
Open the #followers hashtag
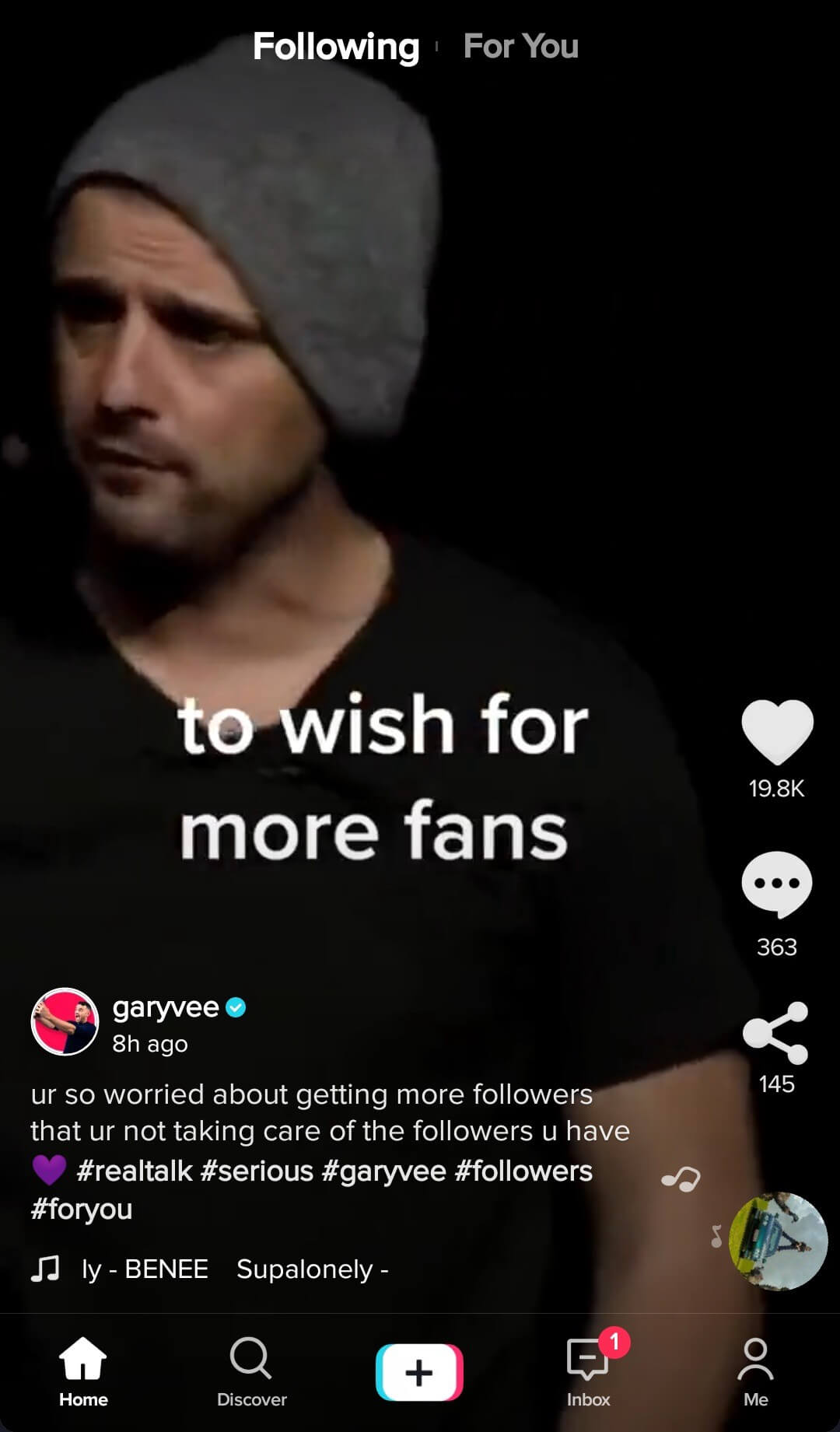523,1171
